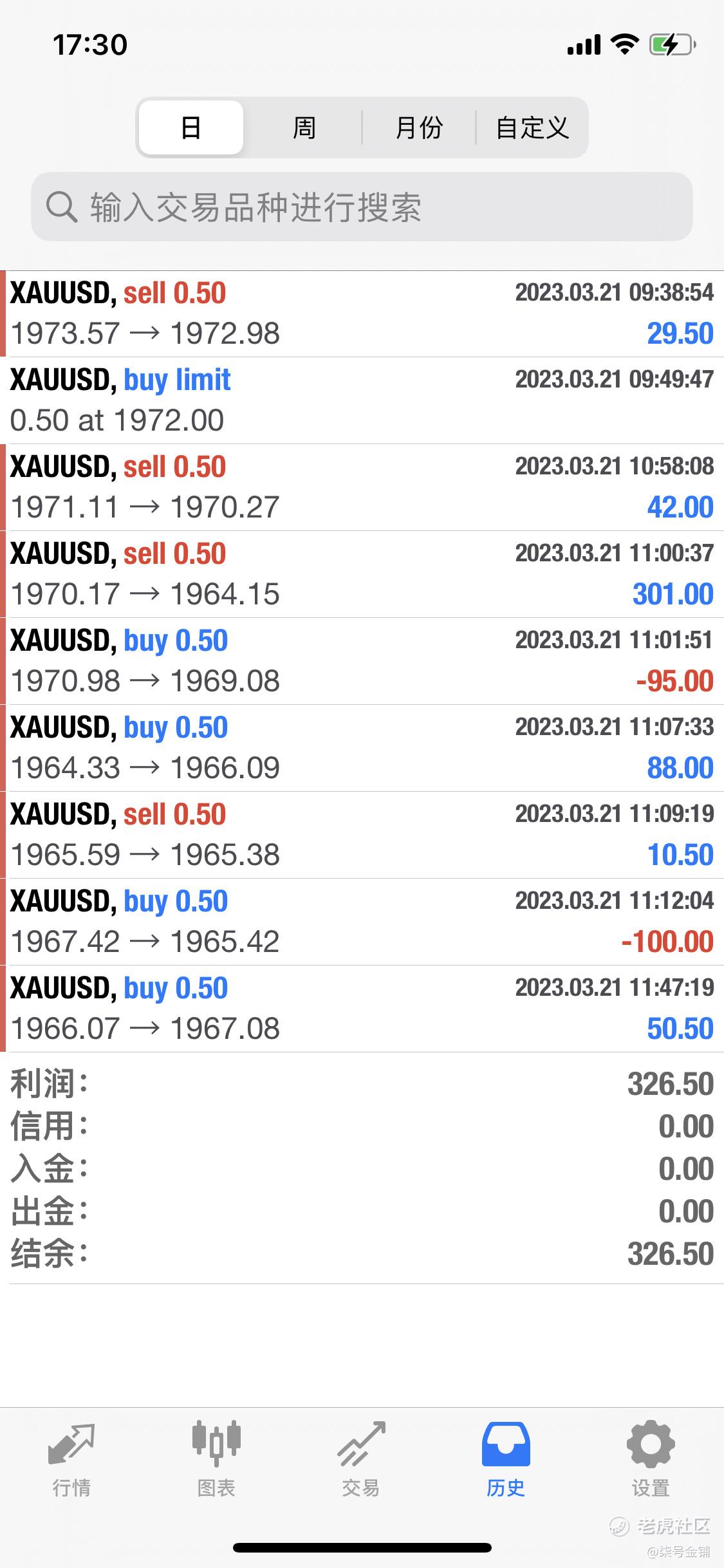Select the 历史 history tab
Image resolution: width=724 pixels, height=1568 pixels.
coord(506,1460)
